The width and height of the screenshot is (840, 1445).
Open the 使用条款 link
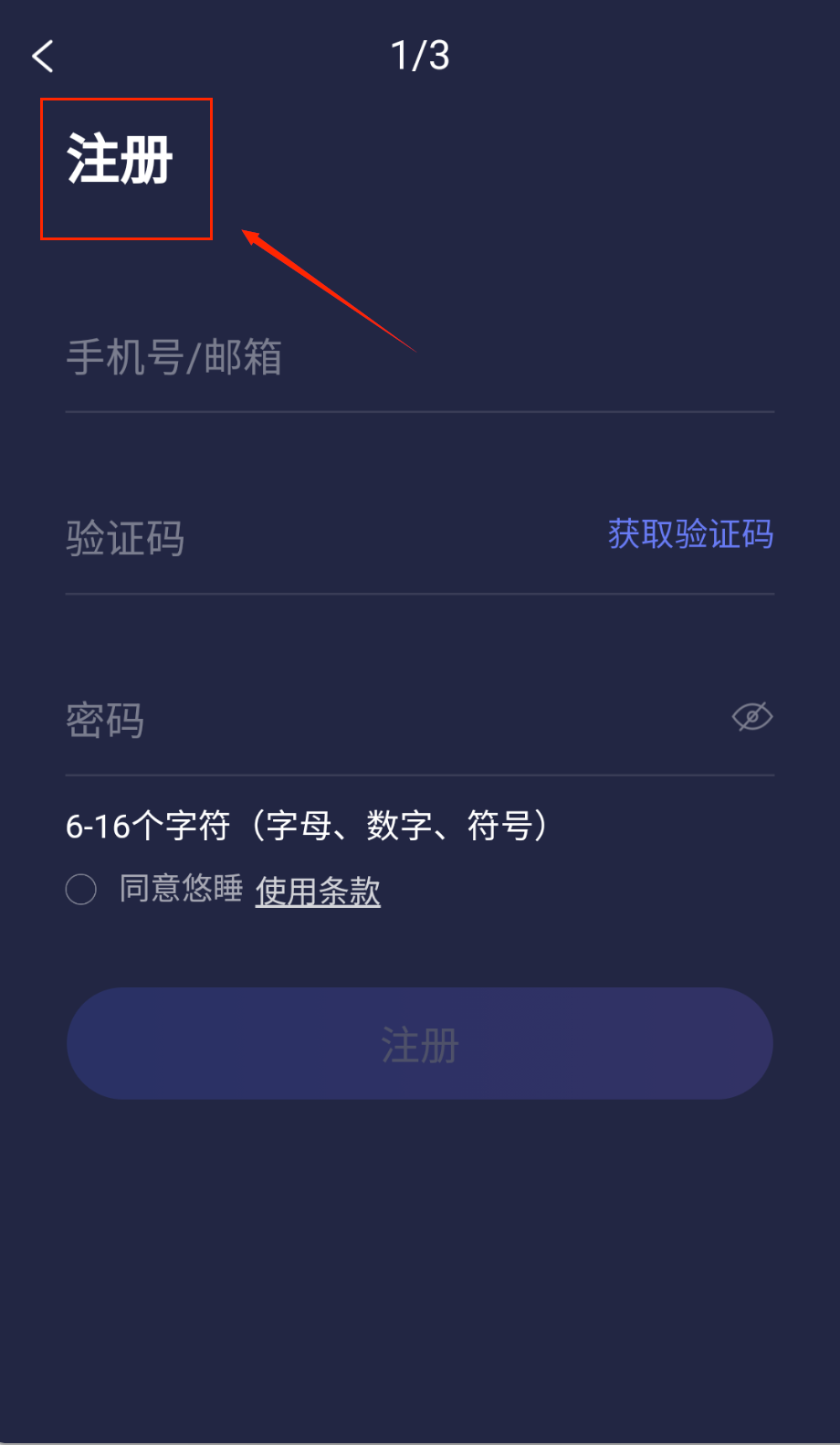coord(318,891)
